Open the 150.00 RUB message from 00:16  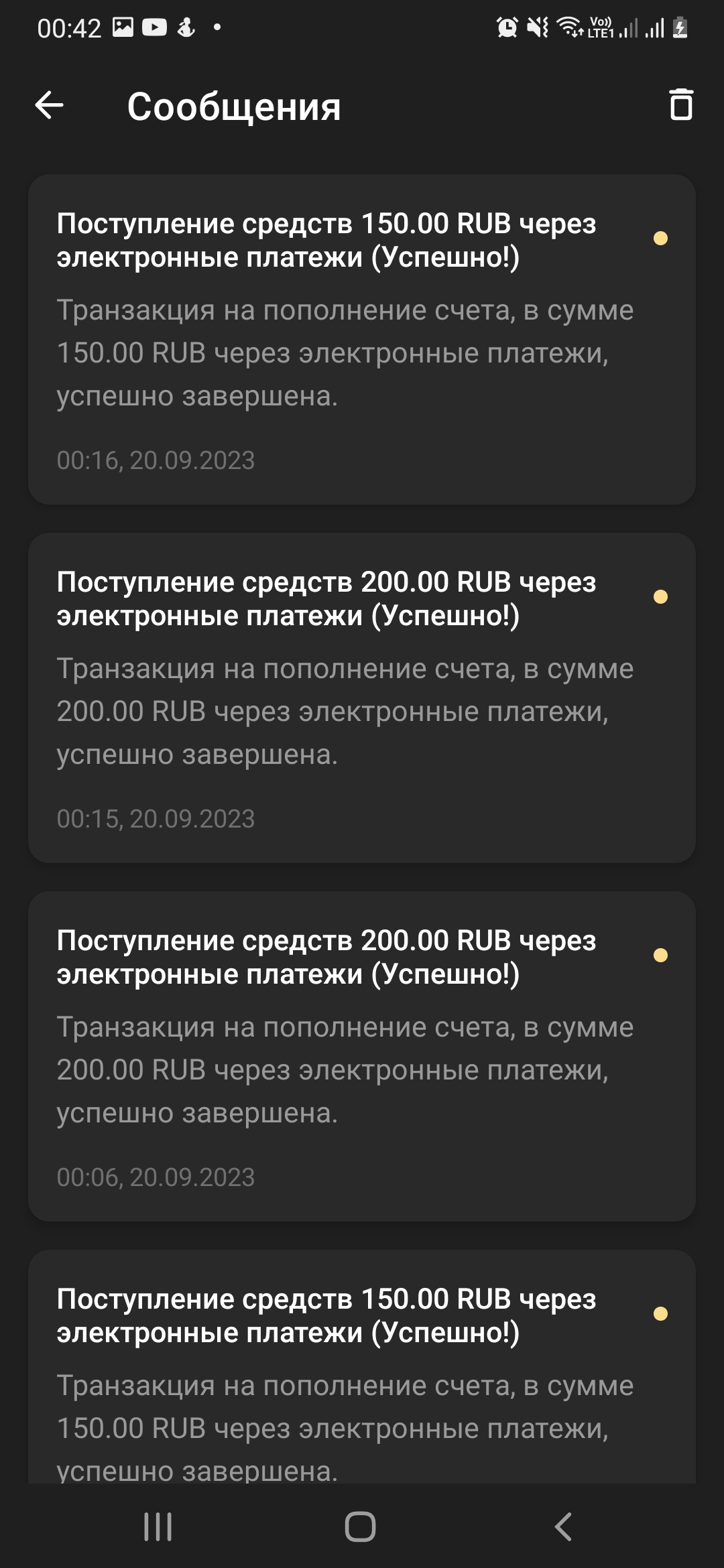[x=362, y=339]
